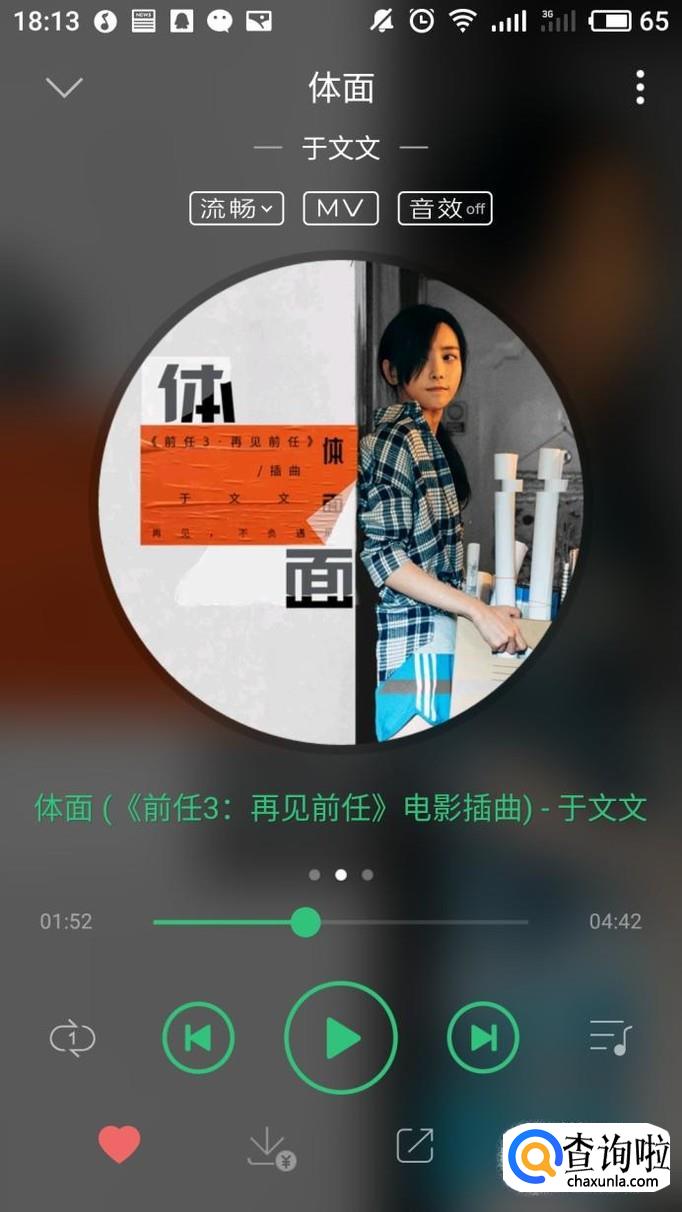Open the current playlist queue
682x1212 pixels.
pyautogui.click(x=610, y=1039)
